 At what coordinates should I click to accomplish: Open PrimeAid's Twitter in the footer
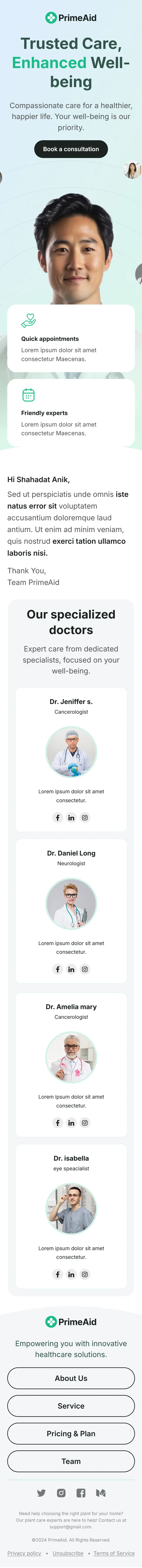pyautogui.click(x=41, y=1492)
